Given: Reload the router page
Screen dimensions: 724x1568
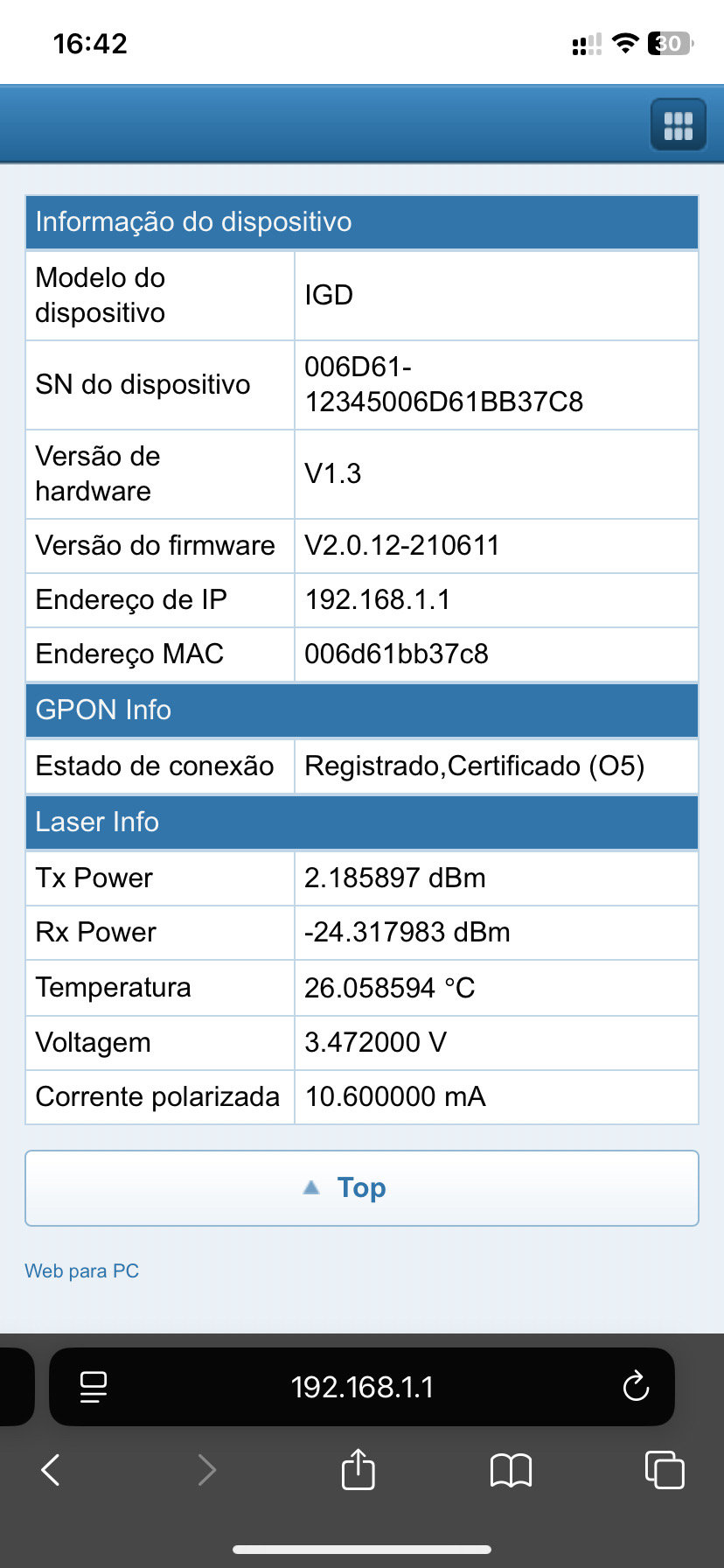Looking at the screenshot, I should (636, 1387).
